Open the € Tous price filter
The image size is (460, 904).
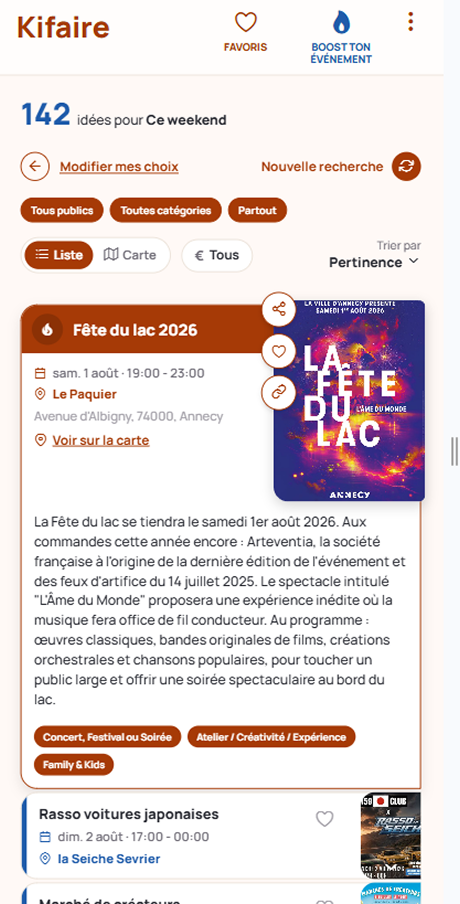[217, 255]
